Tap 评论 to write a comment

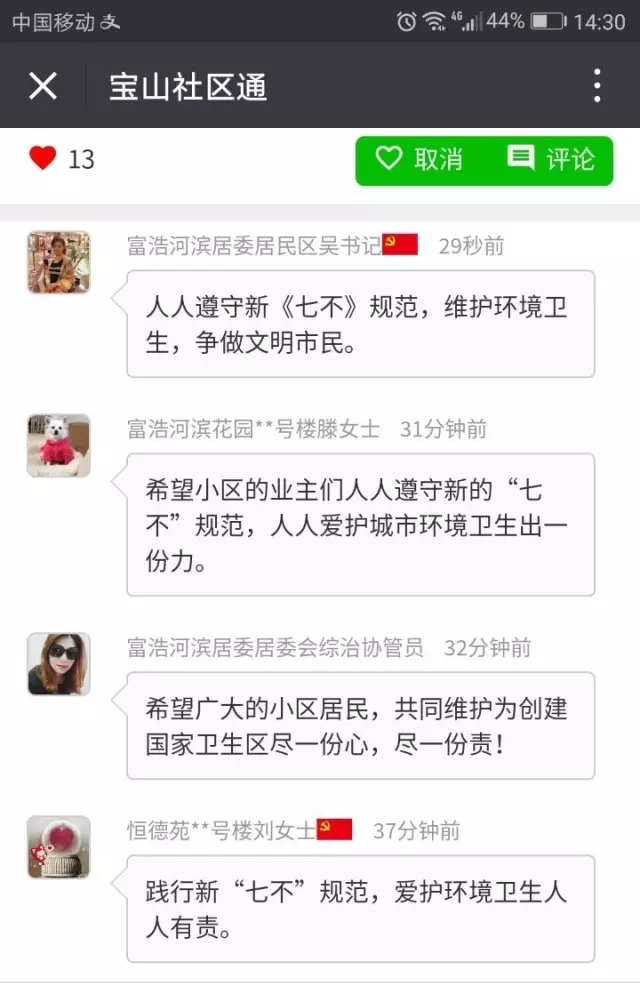[551, 159]
